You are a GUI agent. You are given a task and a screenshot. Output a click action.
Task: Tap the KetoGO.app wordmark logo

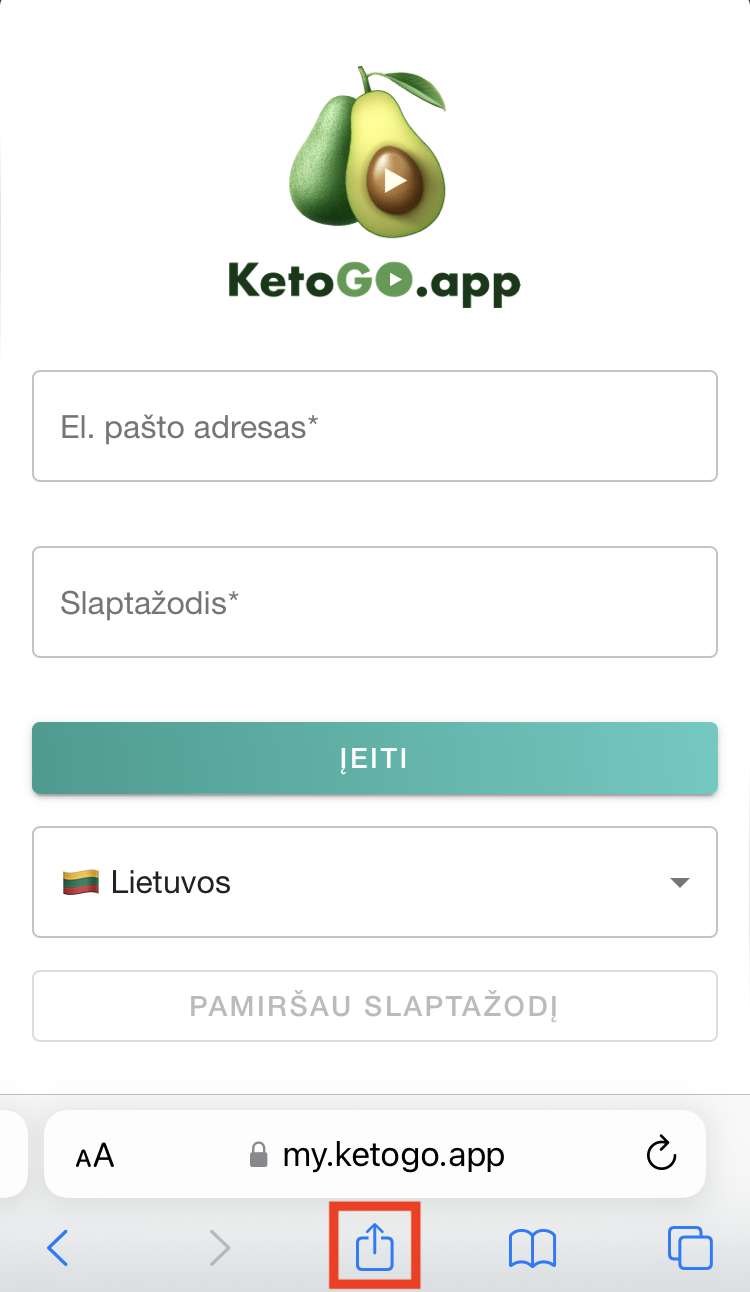point(374,281)
